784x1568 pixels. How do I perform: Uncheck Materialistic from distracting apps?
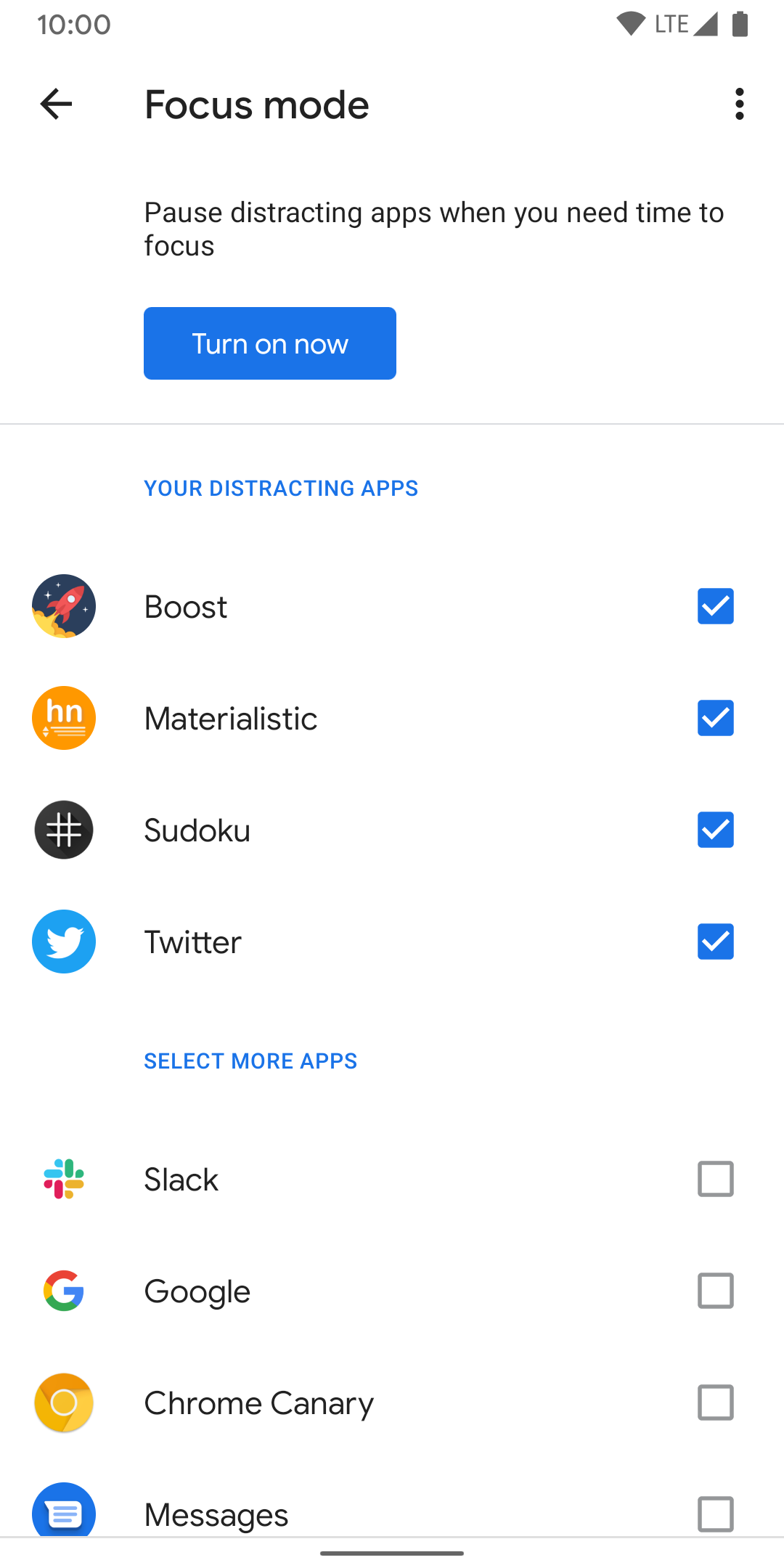click(x=715, y=717)
